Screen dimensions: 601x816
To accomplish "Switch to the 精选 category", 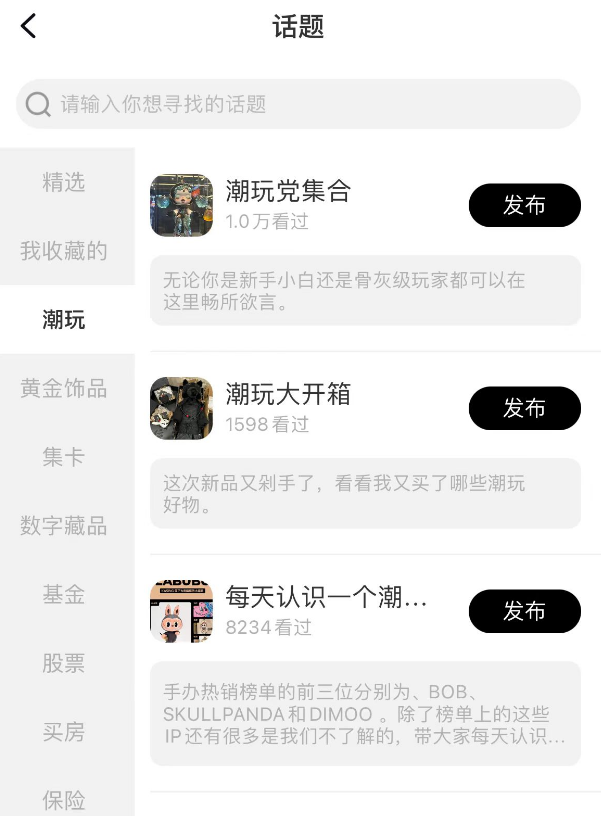I will click(x=64, y=182).
